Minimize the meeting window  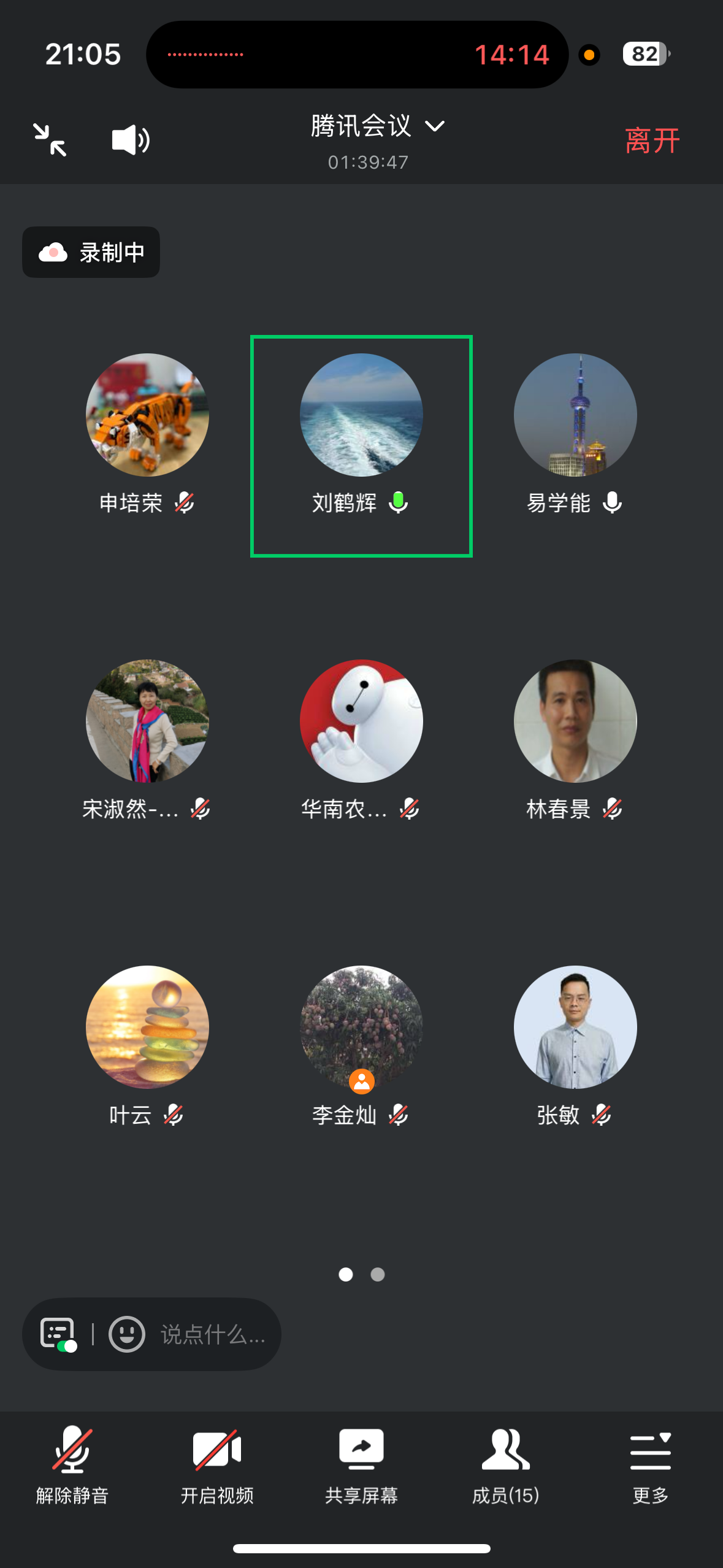pyautogui.click(x=50, y=140)
